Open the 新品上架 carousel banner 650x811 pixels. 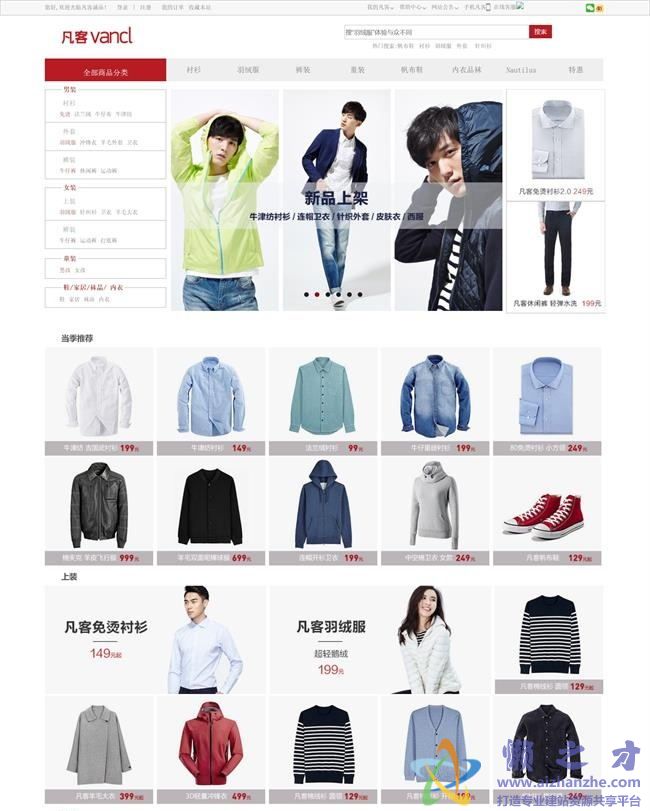(x=337, y=200)
